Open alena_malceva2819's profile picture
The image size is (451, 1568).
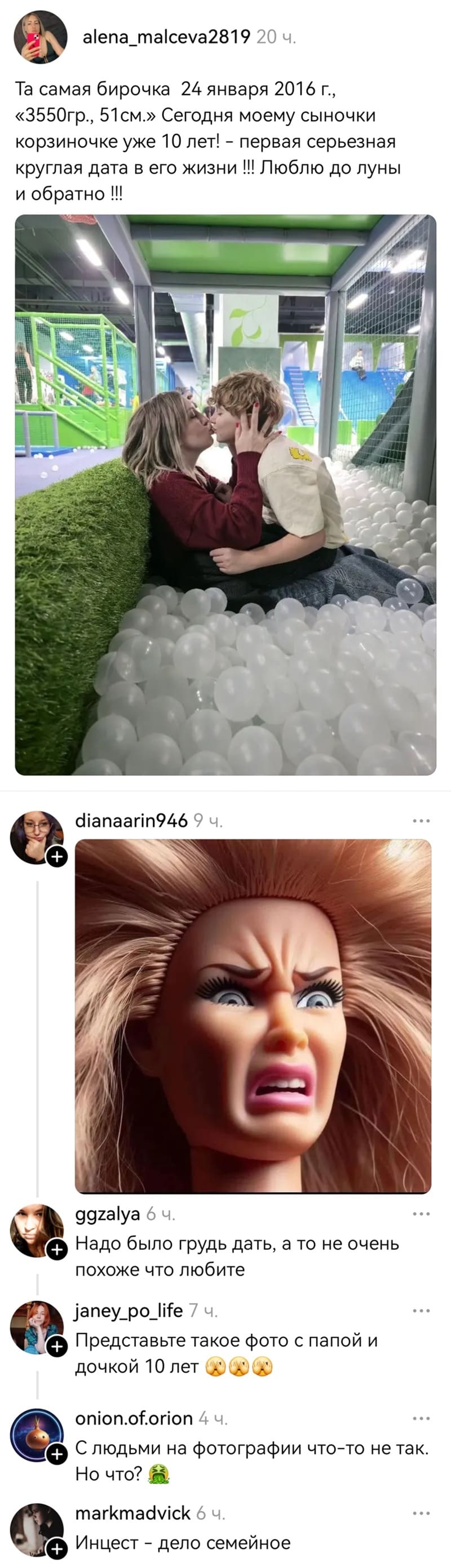click(40, 37)
